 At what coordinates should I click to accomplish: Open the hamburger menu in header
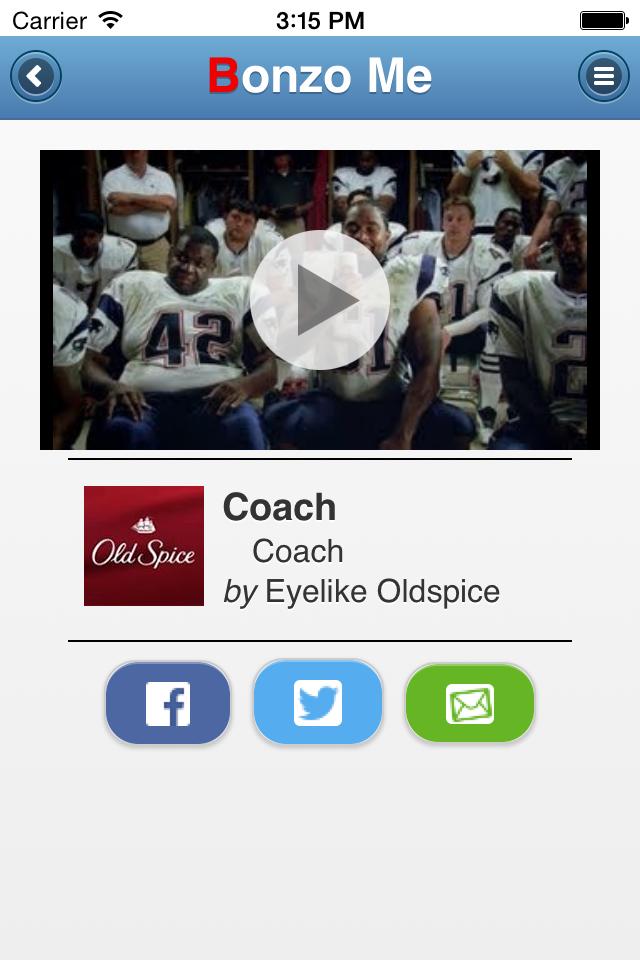(x=603, y=77)
